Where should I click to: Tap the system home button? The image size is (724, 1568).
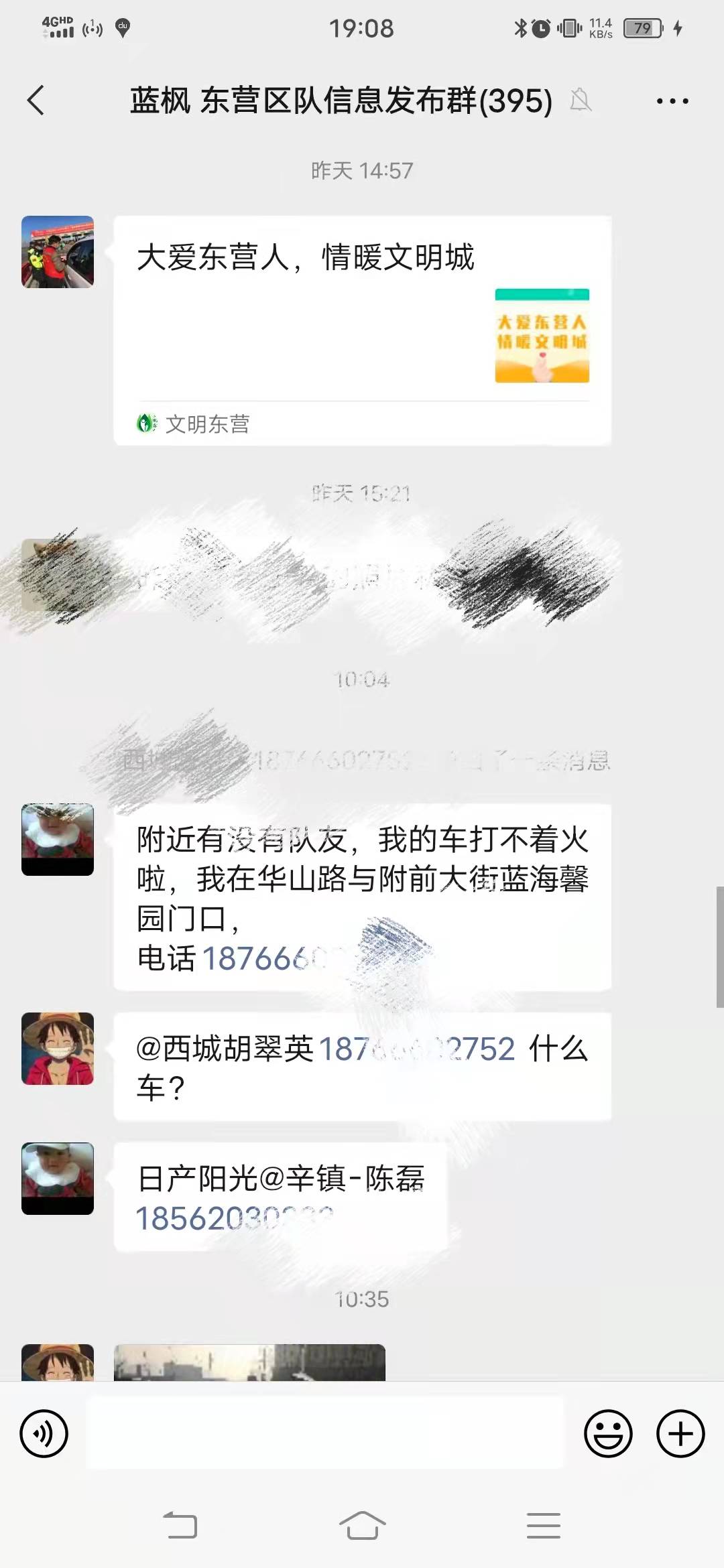click(362, 1526)
